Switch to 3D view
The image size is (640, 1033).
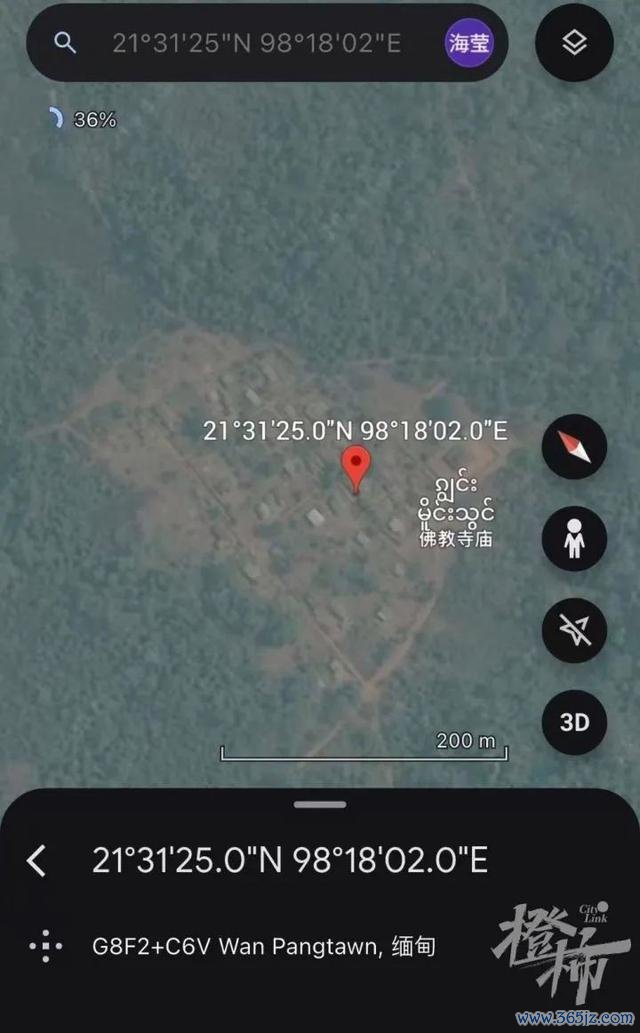[574, 722]
